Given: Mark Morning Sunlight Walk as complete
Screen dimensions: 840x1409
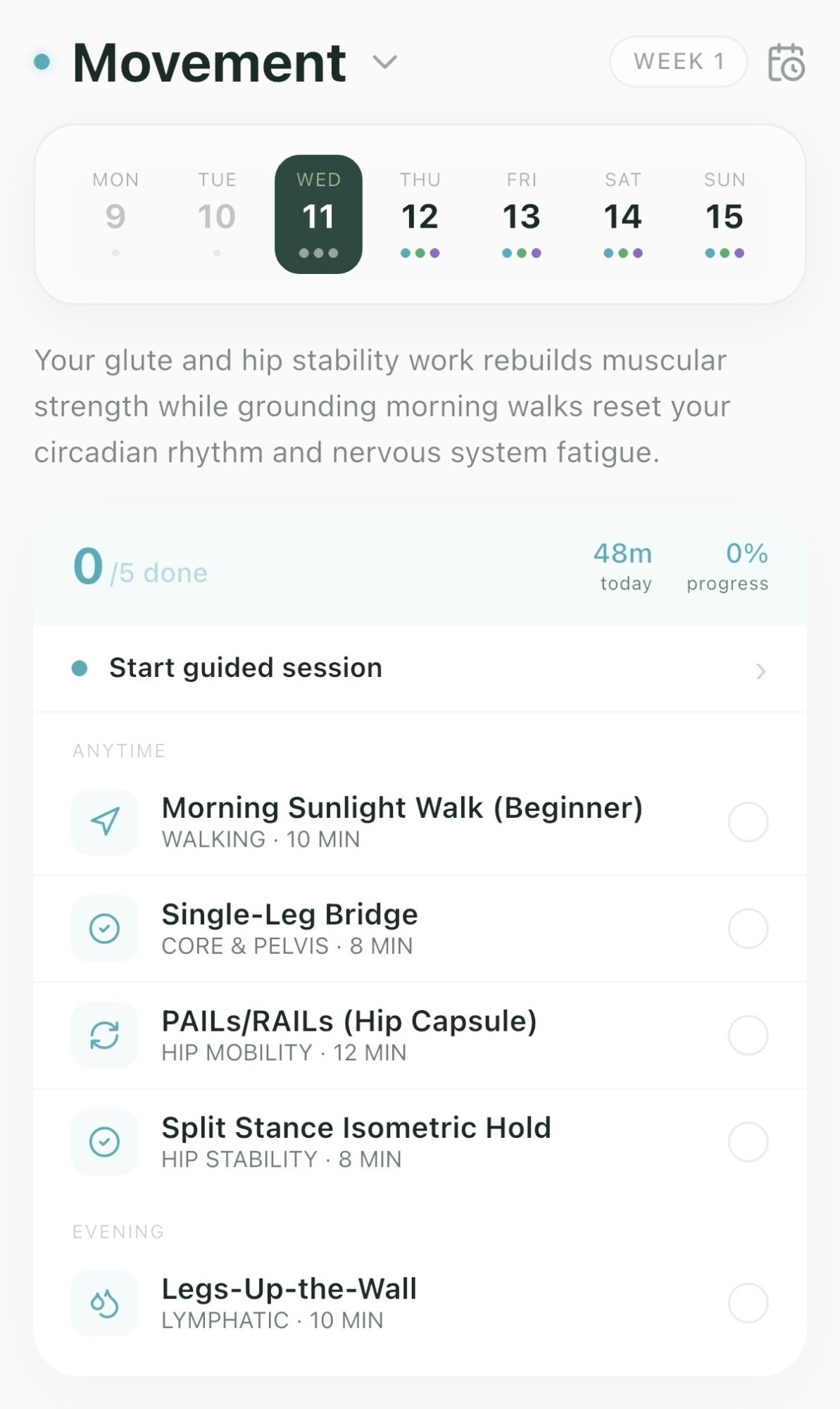Looking at the screenshot, I should click(x=748, y=821).
